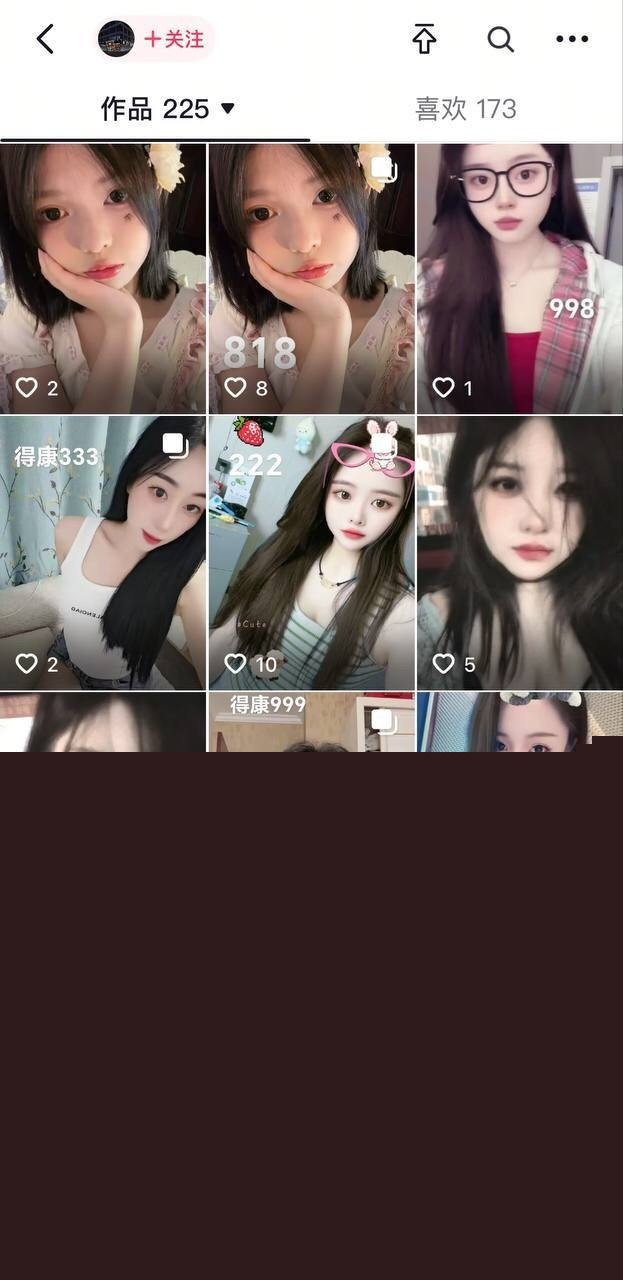Open the post labeled 998
The image size is (623, 1280).
coord(519,280)
